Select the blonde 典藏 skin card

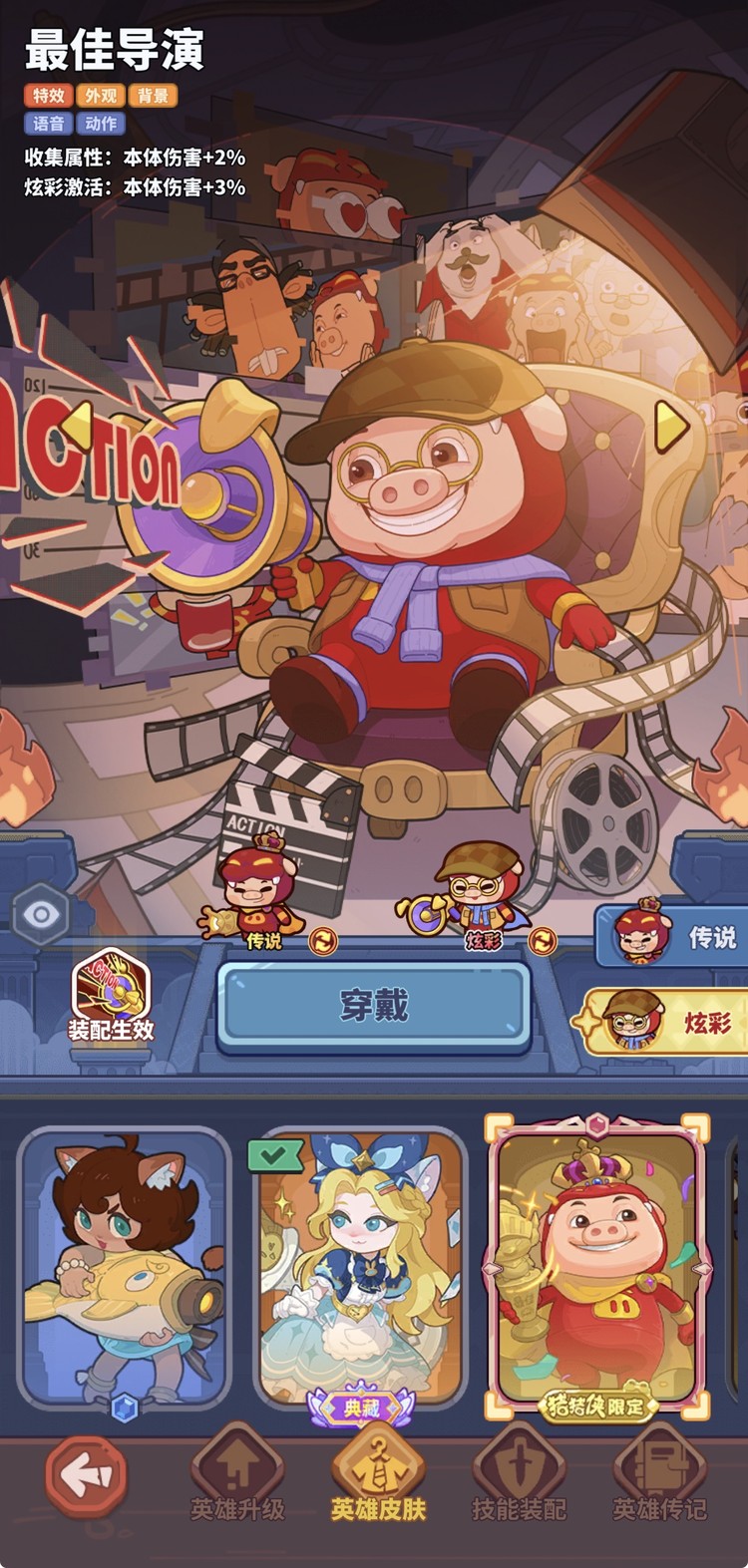[x=361, y=1268]
